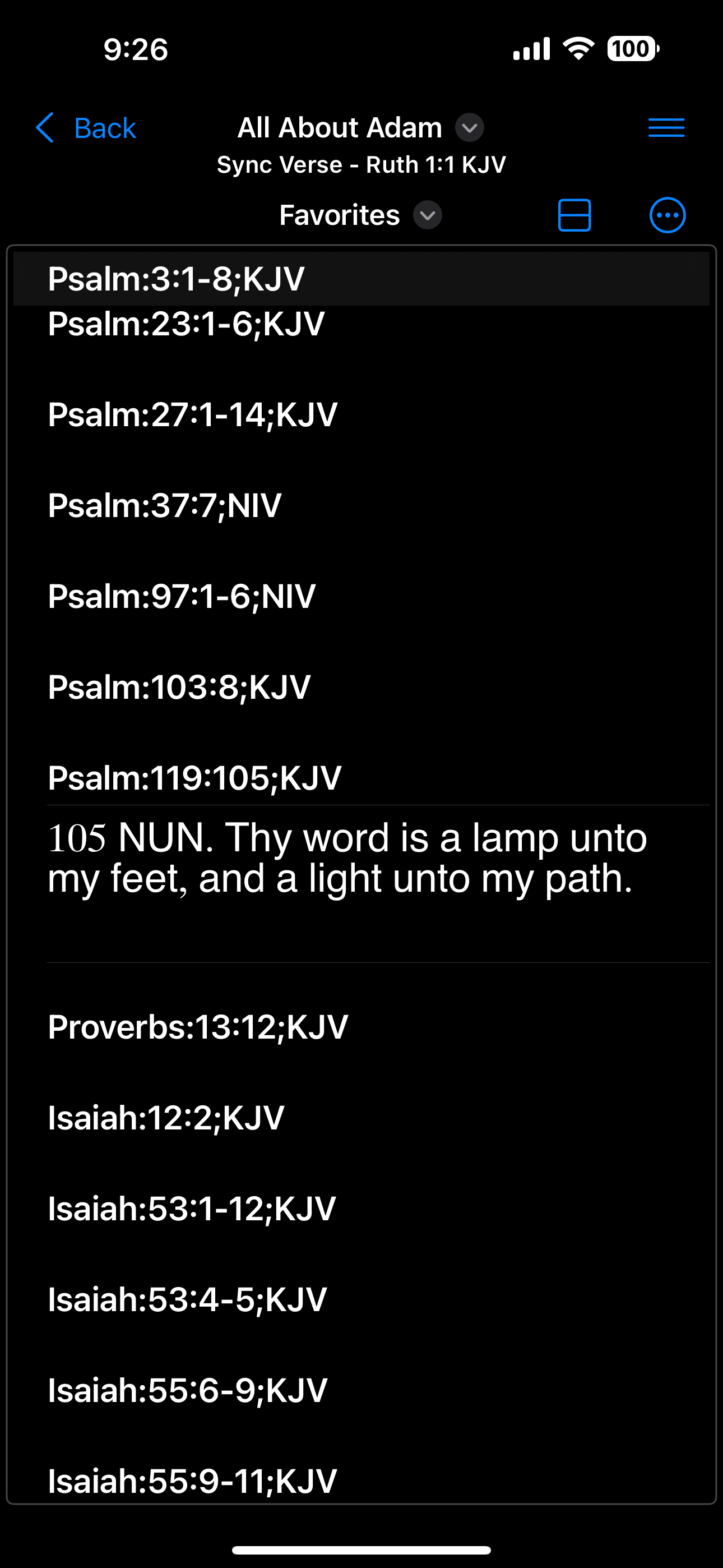Toggle the split view layout icon

coord(574,215)
